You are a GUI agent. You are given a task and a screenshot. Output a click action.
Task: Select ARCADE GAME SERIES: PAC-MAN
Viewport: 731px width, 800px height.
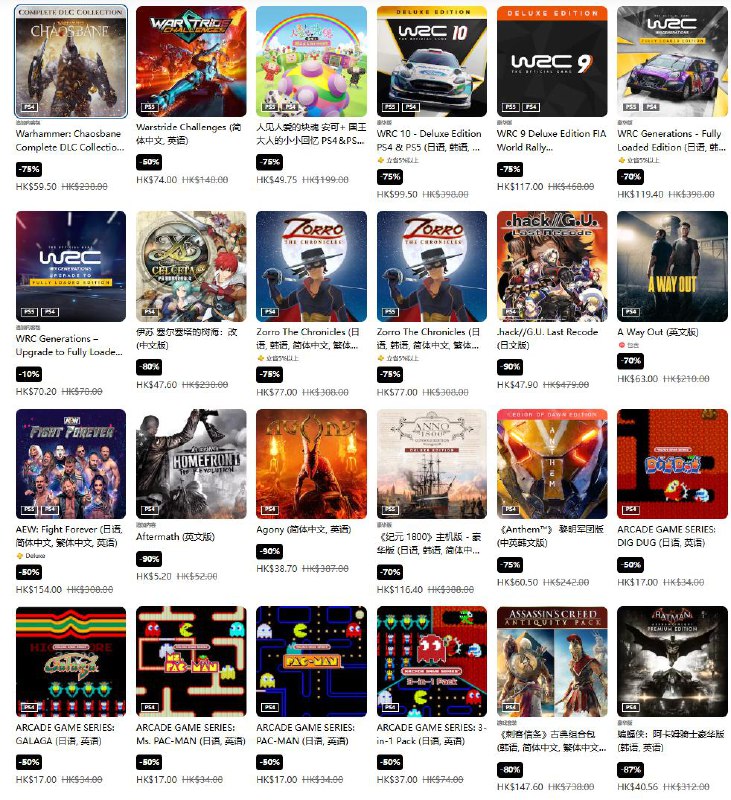tap(311, 661)
